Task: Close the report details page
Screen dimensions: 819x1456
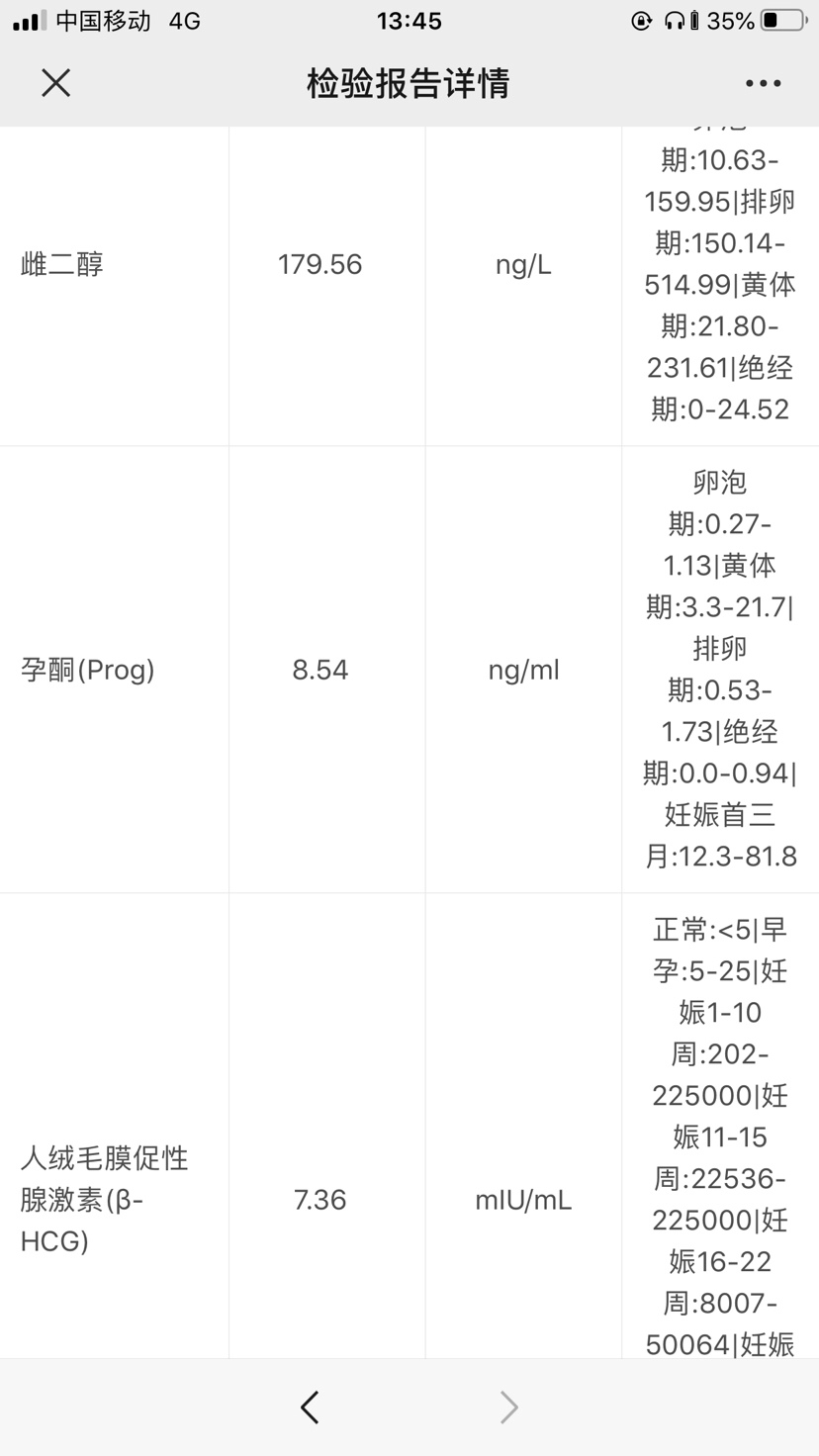Action: tap(56, 83)
